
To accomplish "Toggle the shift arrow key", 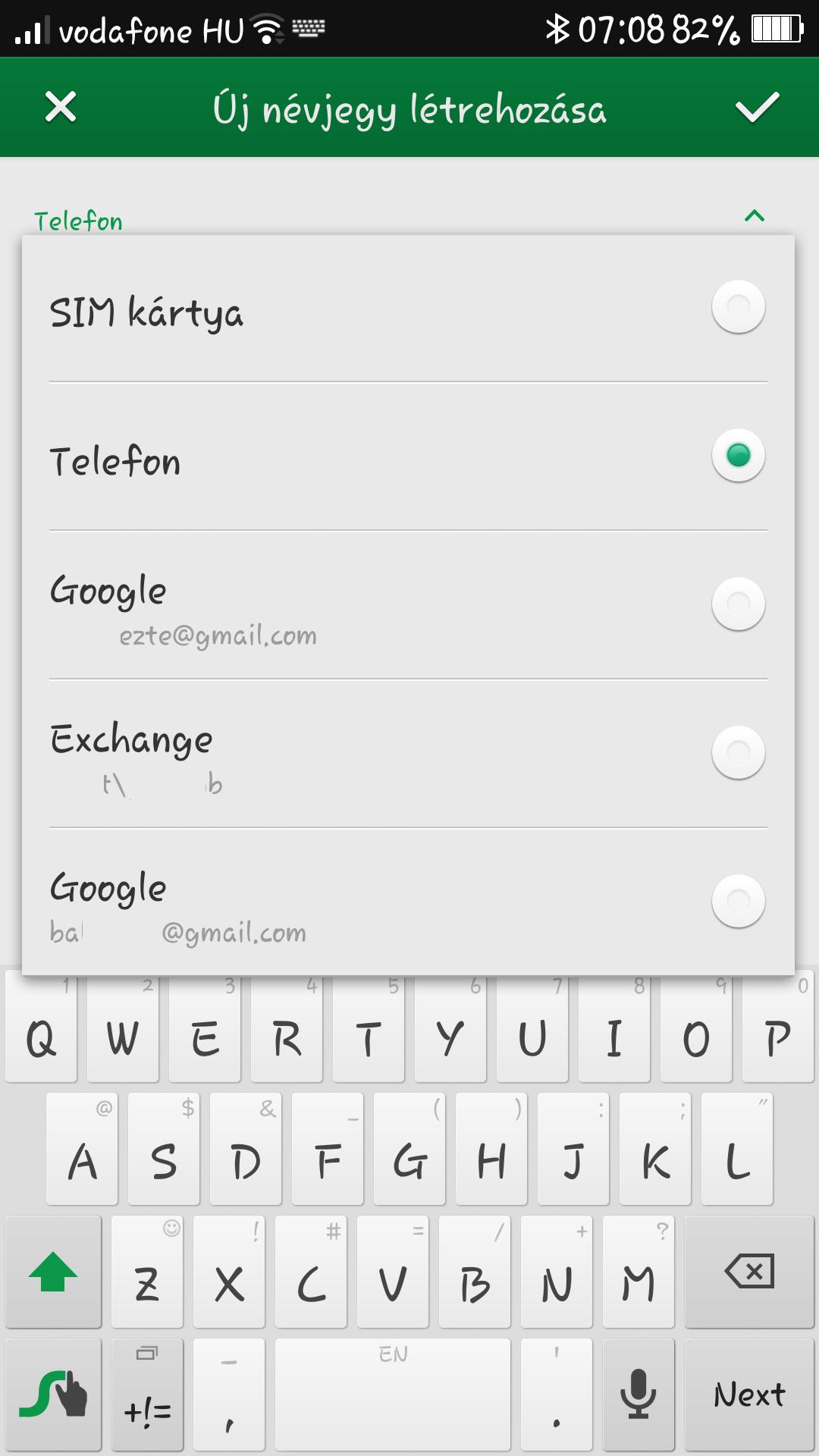I will [x=53, y=1272].
